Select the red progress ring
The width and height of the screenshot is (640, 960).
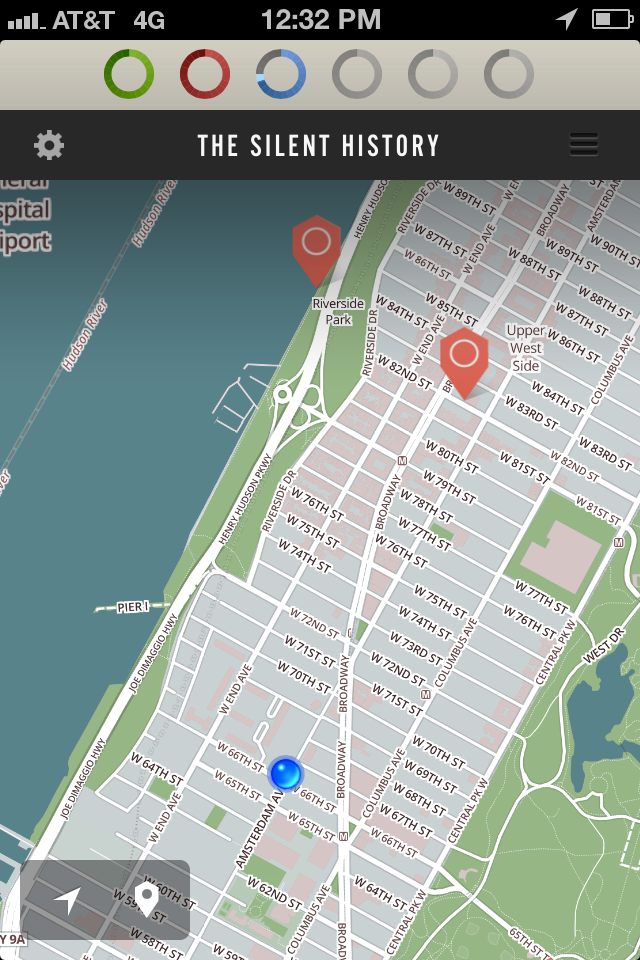[x=205, y=75]
